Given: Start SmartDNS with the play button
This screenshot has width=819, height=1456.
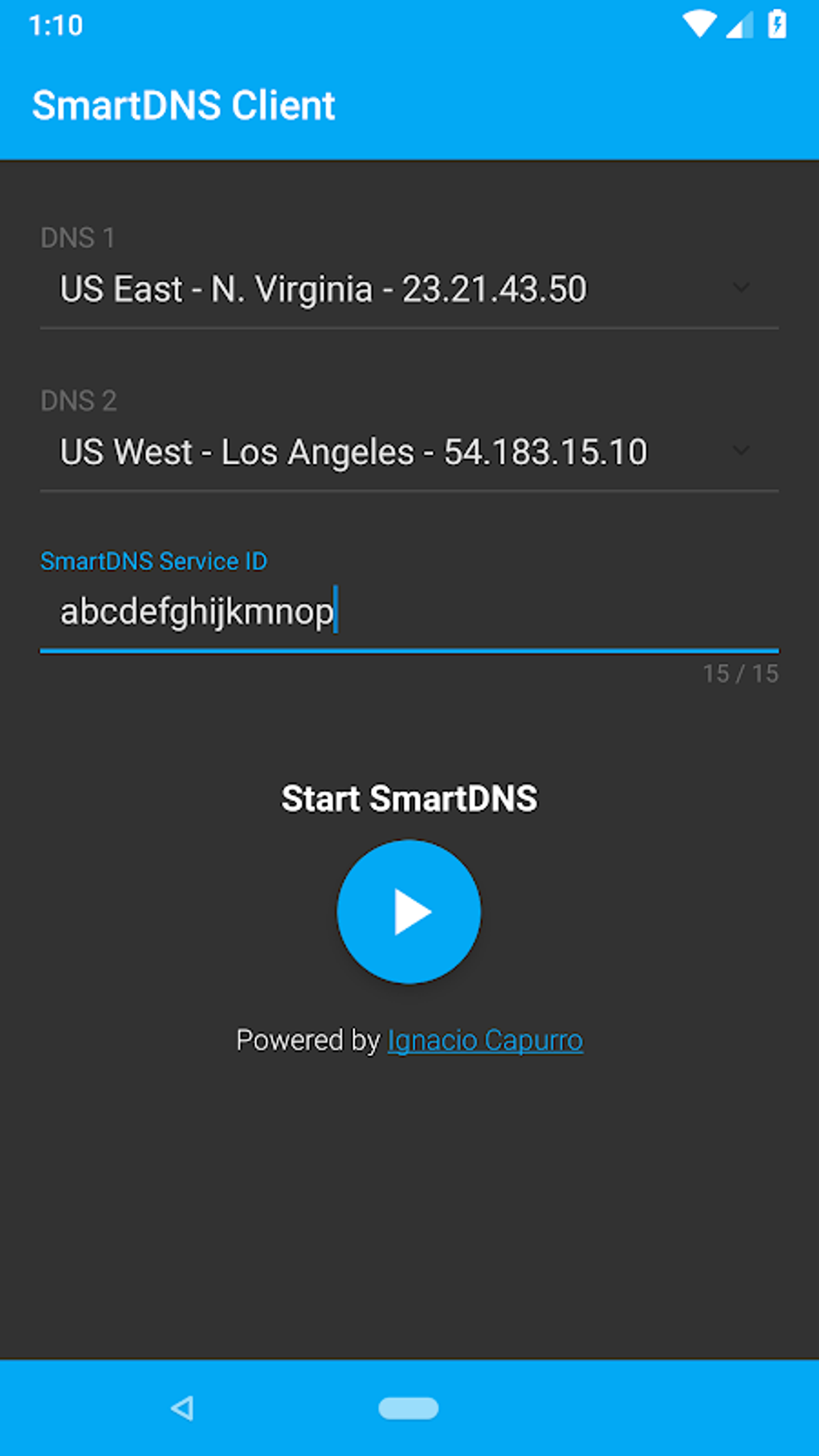Looking at the screenshot, I should 409,912.
